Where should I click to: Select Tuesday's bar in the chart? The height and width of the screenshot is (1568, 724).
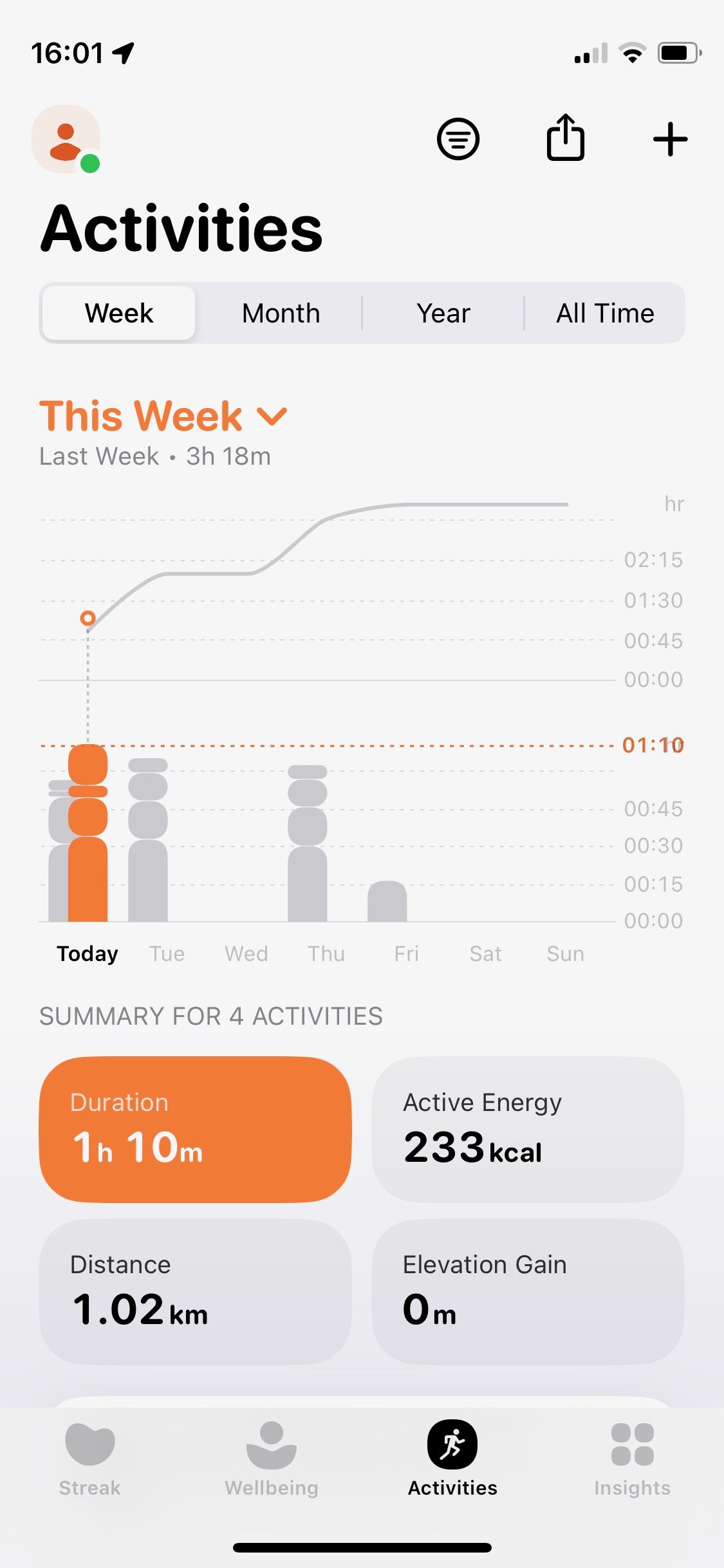point(148,843)
